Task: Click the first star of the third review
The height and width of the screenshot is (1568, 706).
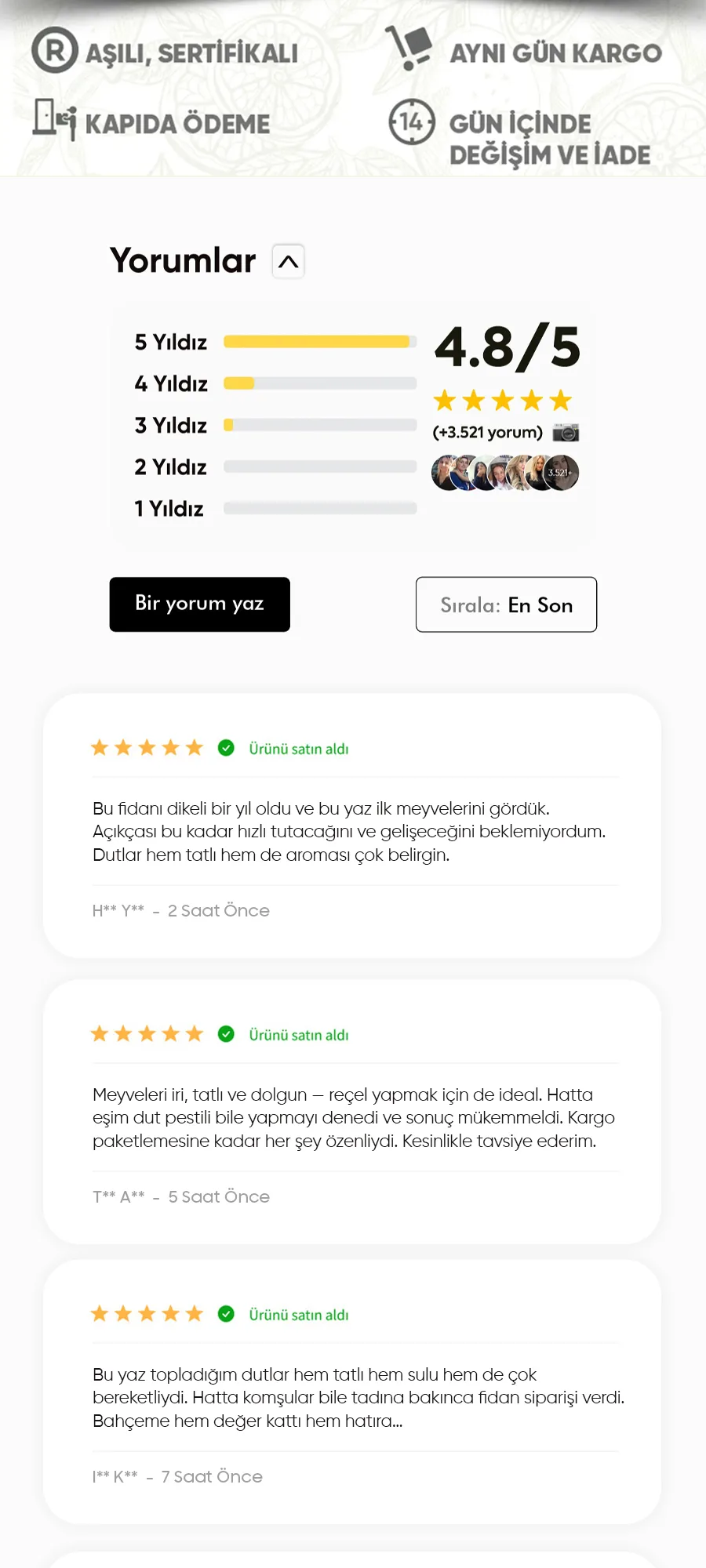Action: (x=100, y=1313)
